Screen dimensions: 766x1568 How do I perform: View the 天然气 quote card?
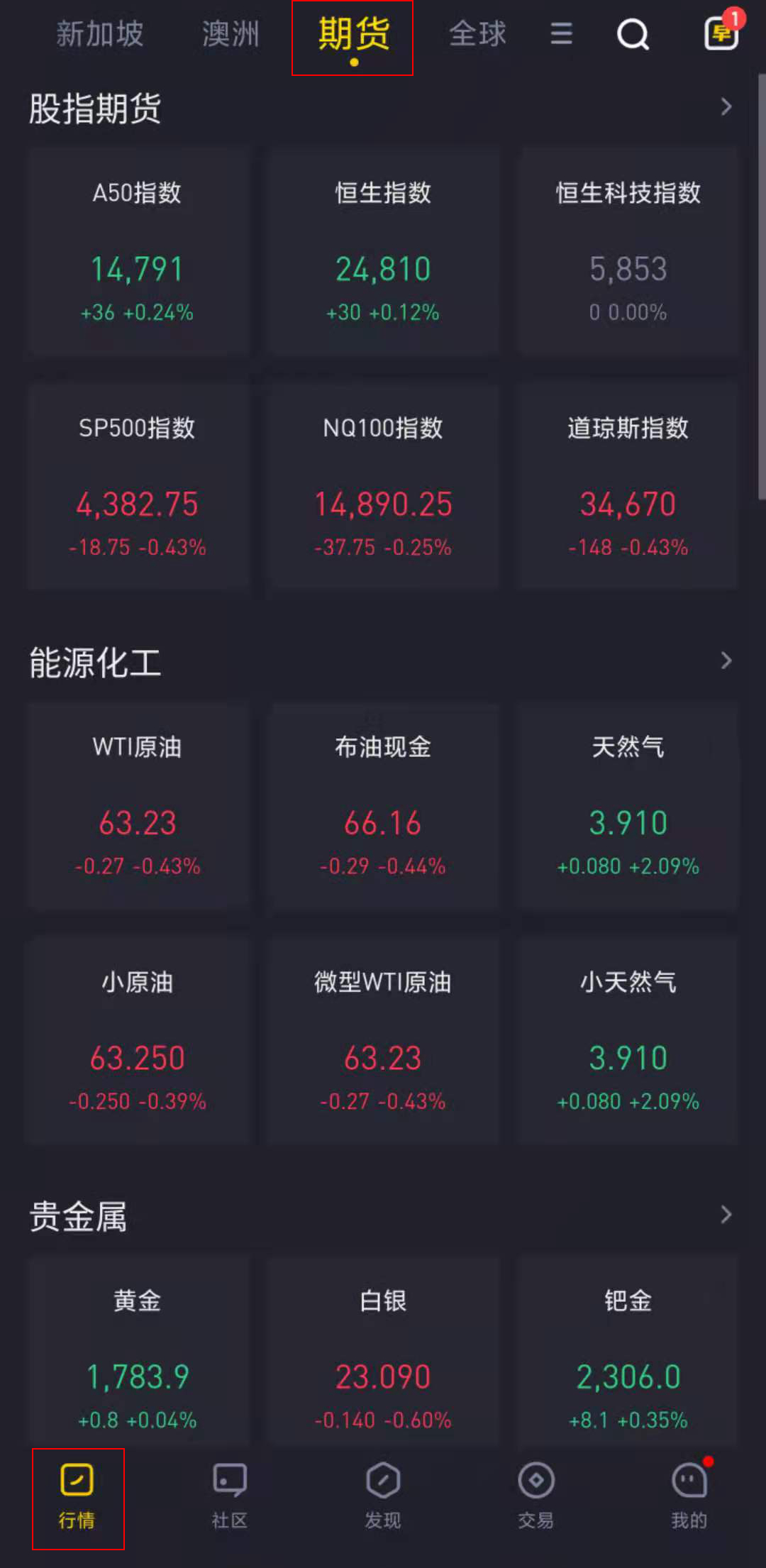[x=628, y=806]
